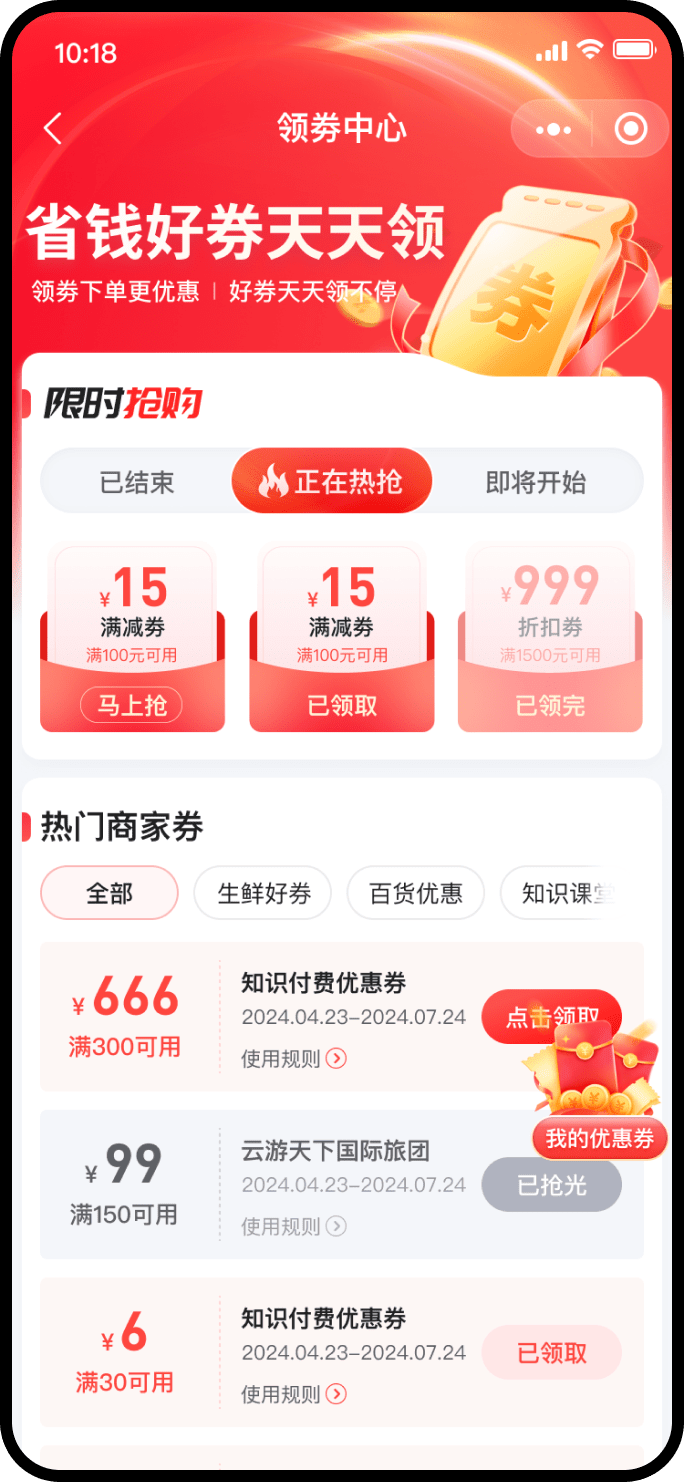Tap 马上抢 on the ¥15 coupon
This screenshot has height=1482, width=684.
(x=132, y=706)
